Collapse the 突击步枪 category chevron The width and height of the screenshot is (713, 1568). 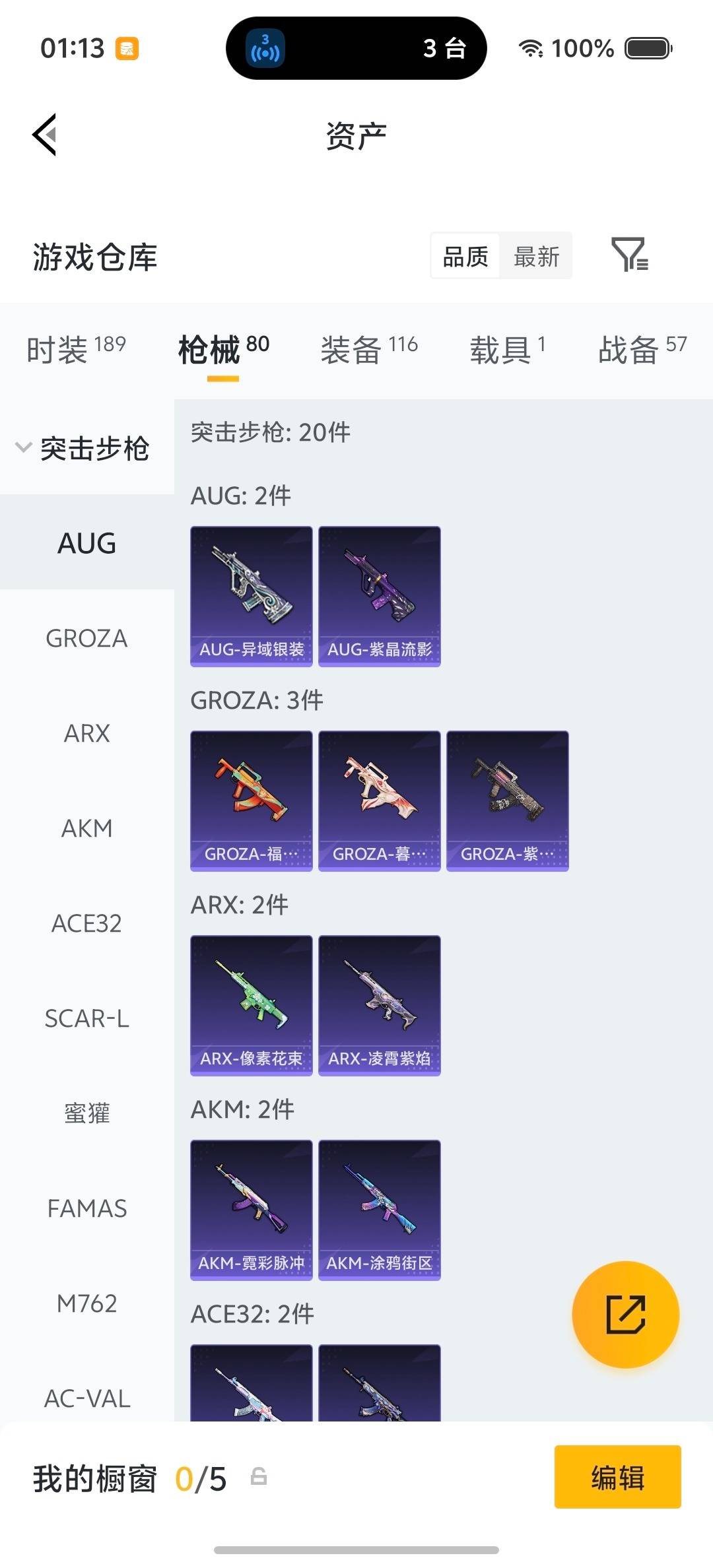(x=22, y=447)
